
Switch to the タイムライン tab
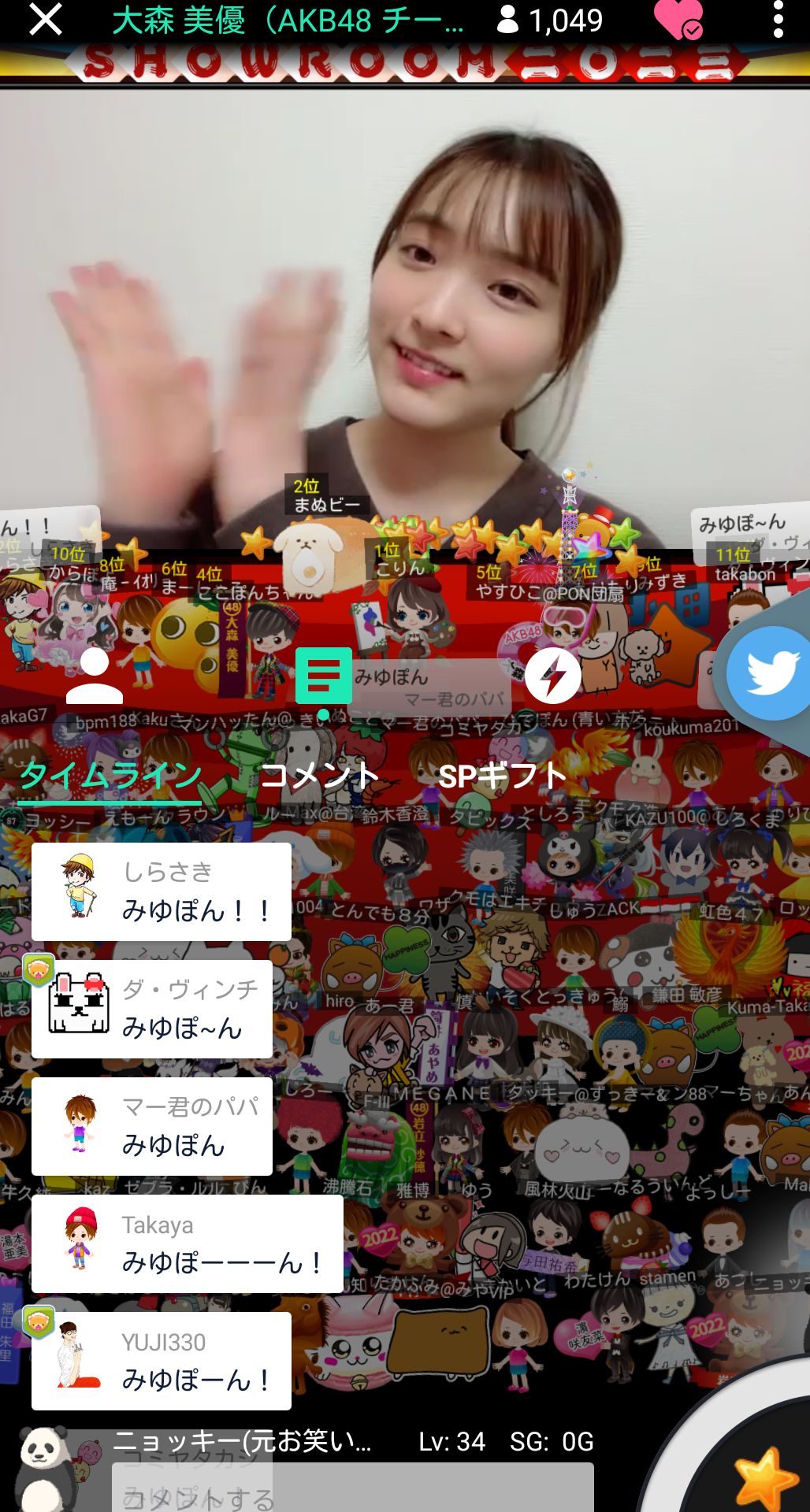click(110, 776)
